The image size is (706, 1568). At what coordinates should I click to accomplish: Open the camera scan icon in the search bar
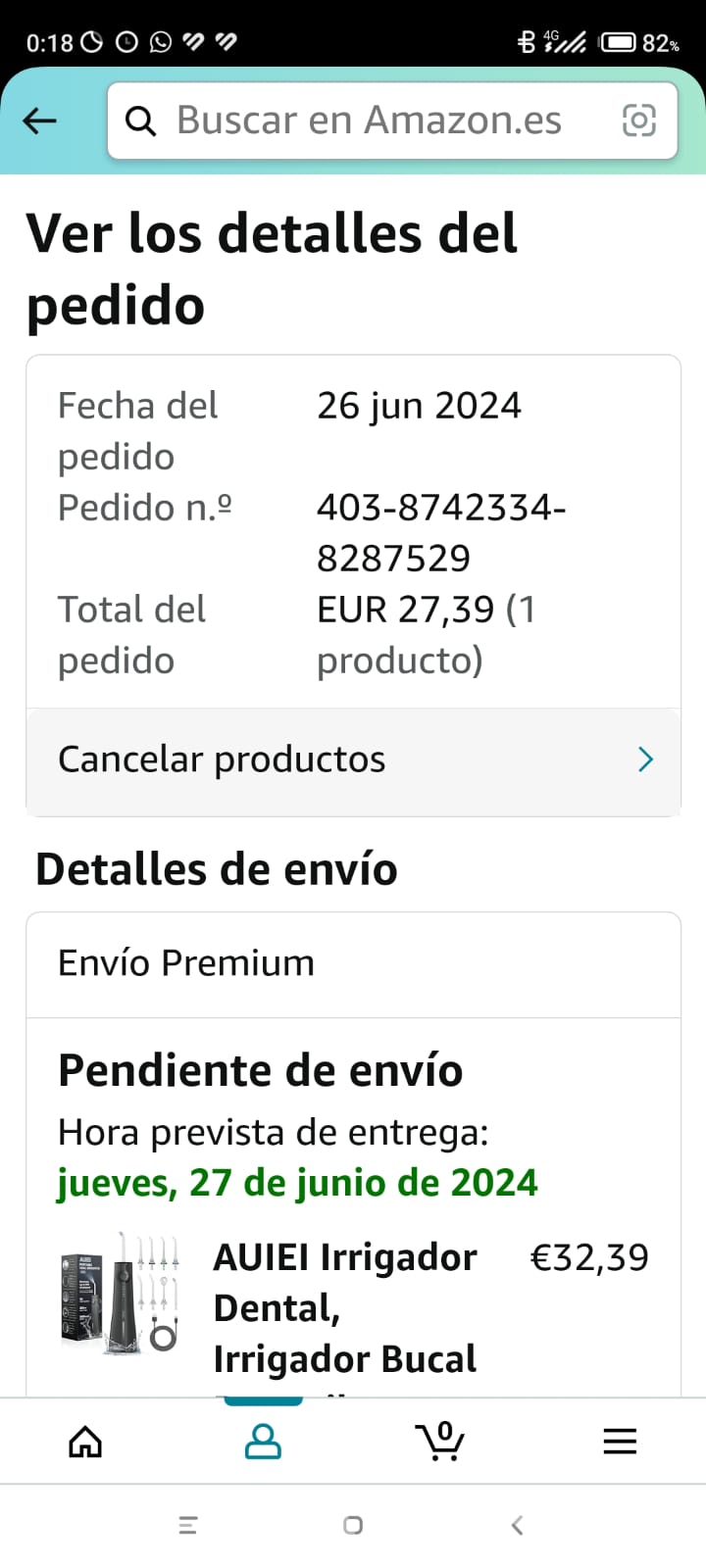pos(638,121)
